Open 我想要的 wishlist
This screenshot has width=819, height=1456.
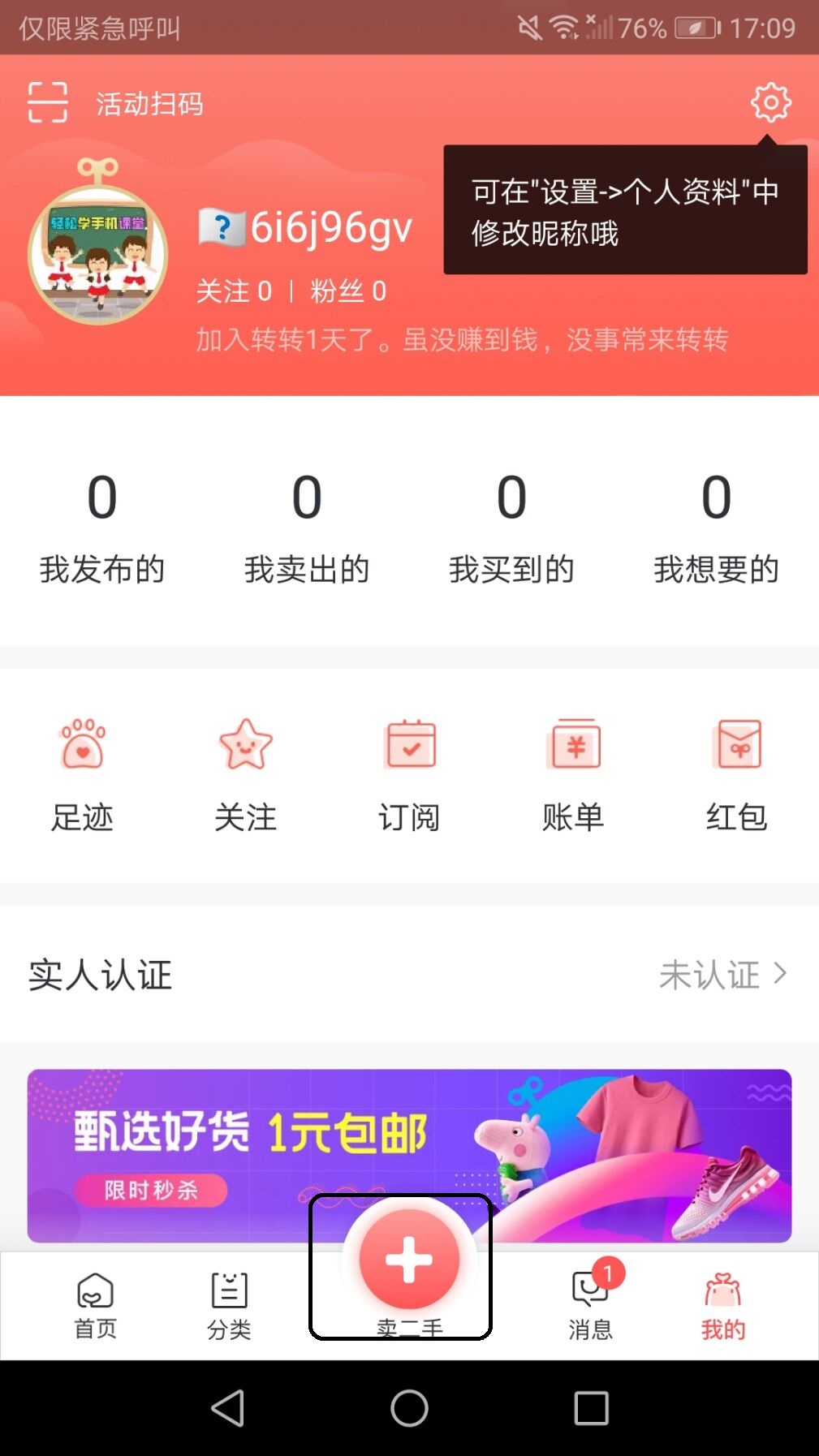[x=718, y=528]
